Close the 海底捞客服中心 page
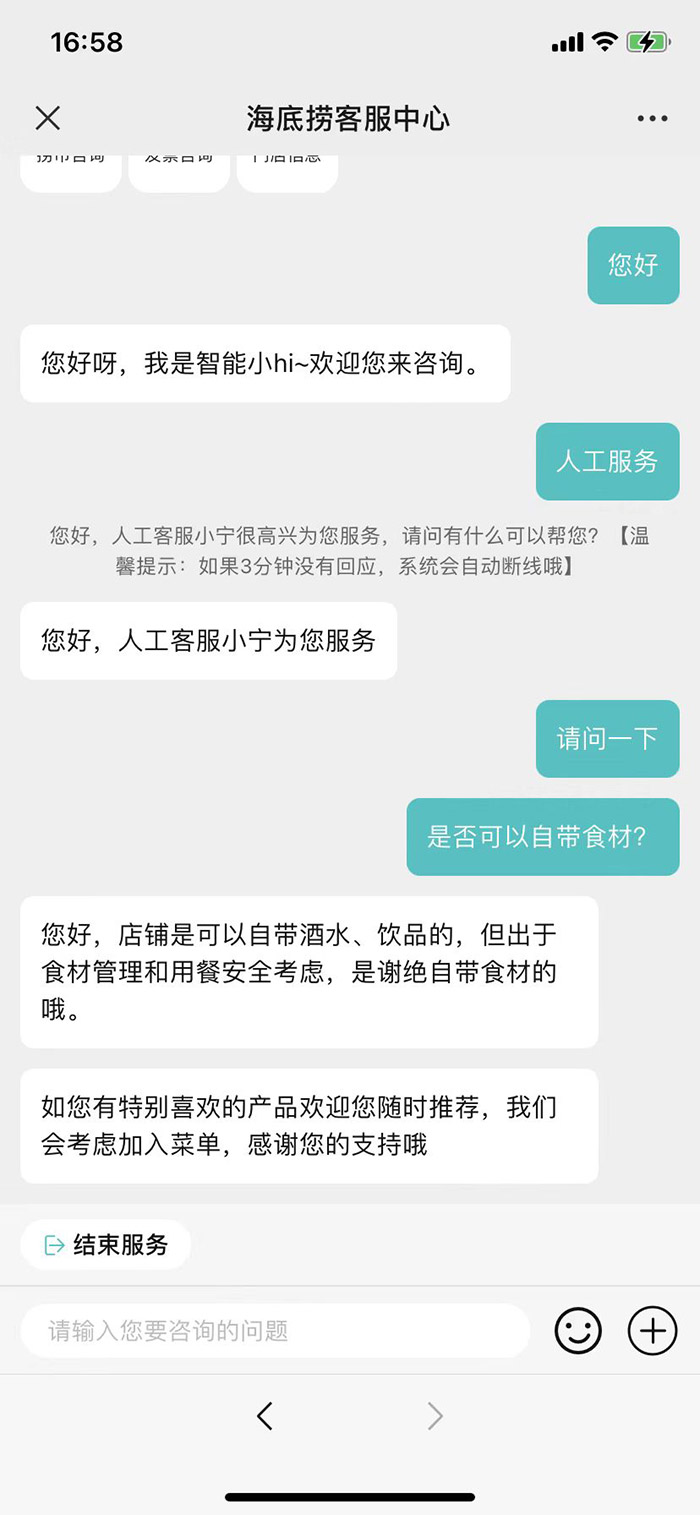Screen dimensions: 700x1515 [47, 118]
